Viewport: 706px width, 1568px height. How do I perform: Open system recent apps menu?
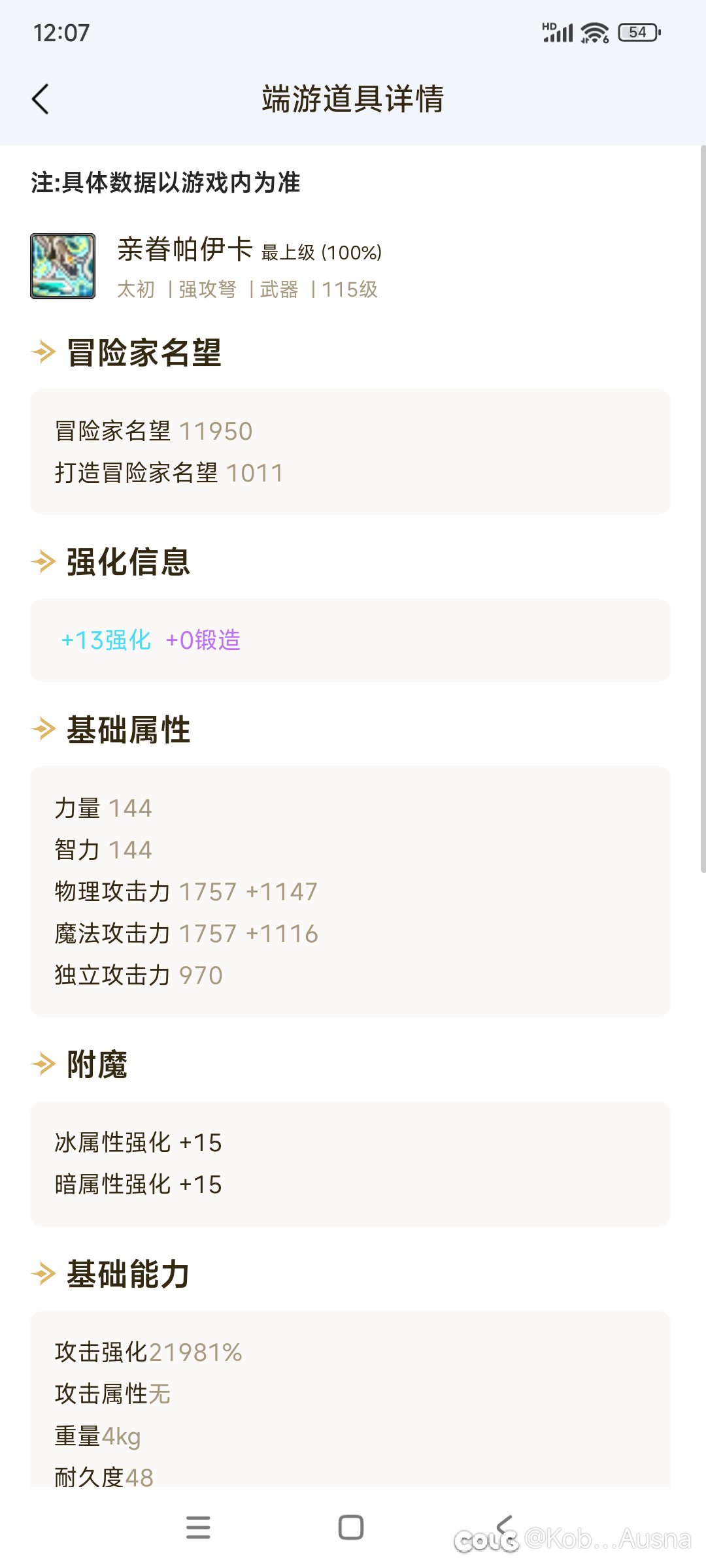coord(198,1527)
